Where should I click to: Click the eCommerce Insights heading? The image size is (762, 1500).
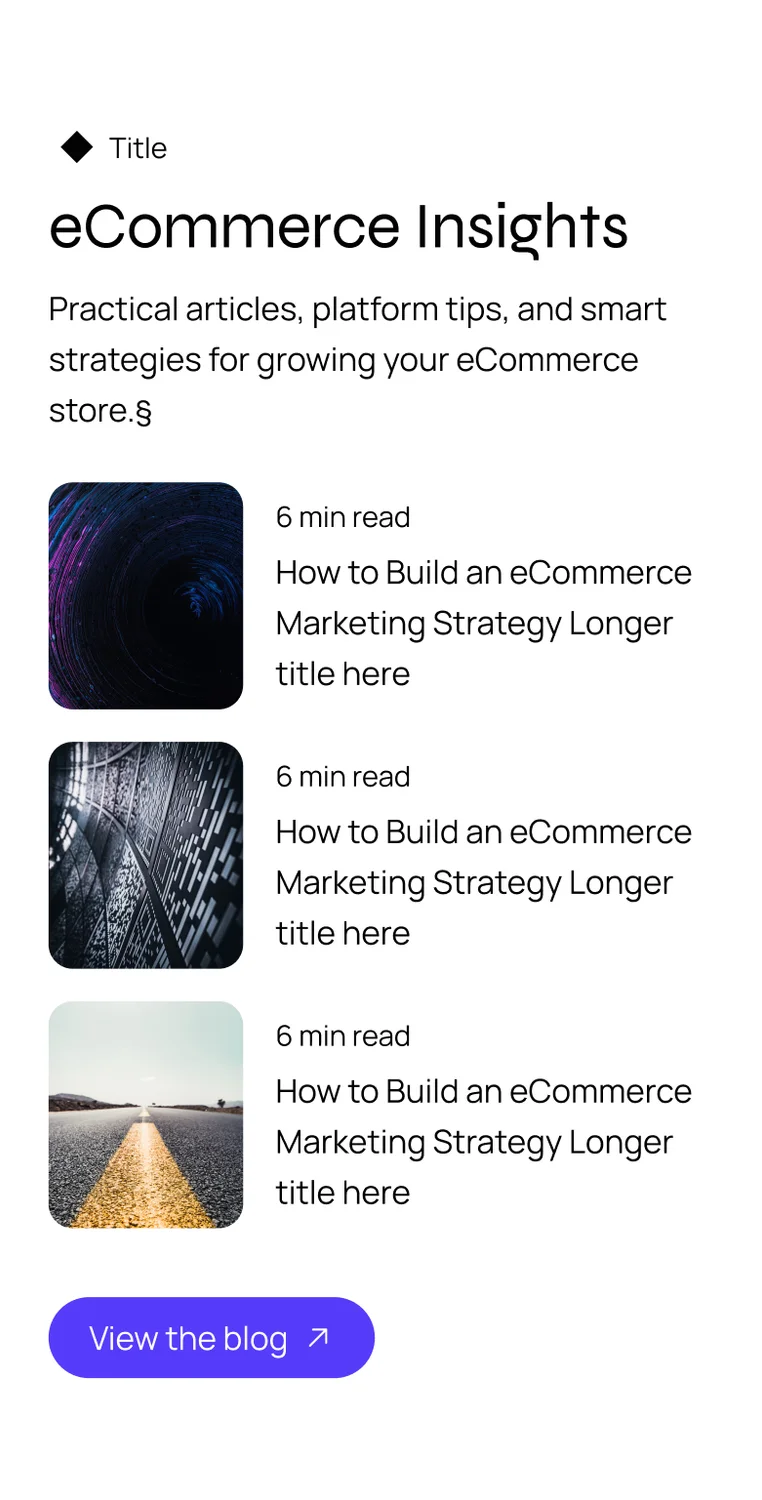pyautogui.click(x=339, y=227)
